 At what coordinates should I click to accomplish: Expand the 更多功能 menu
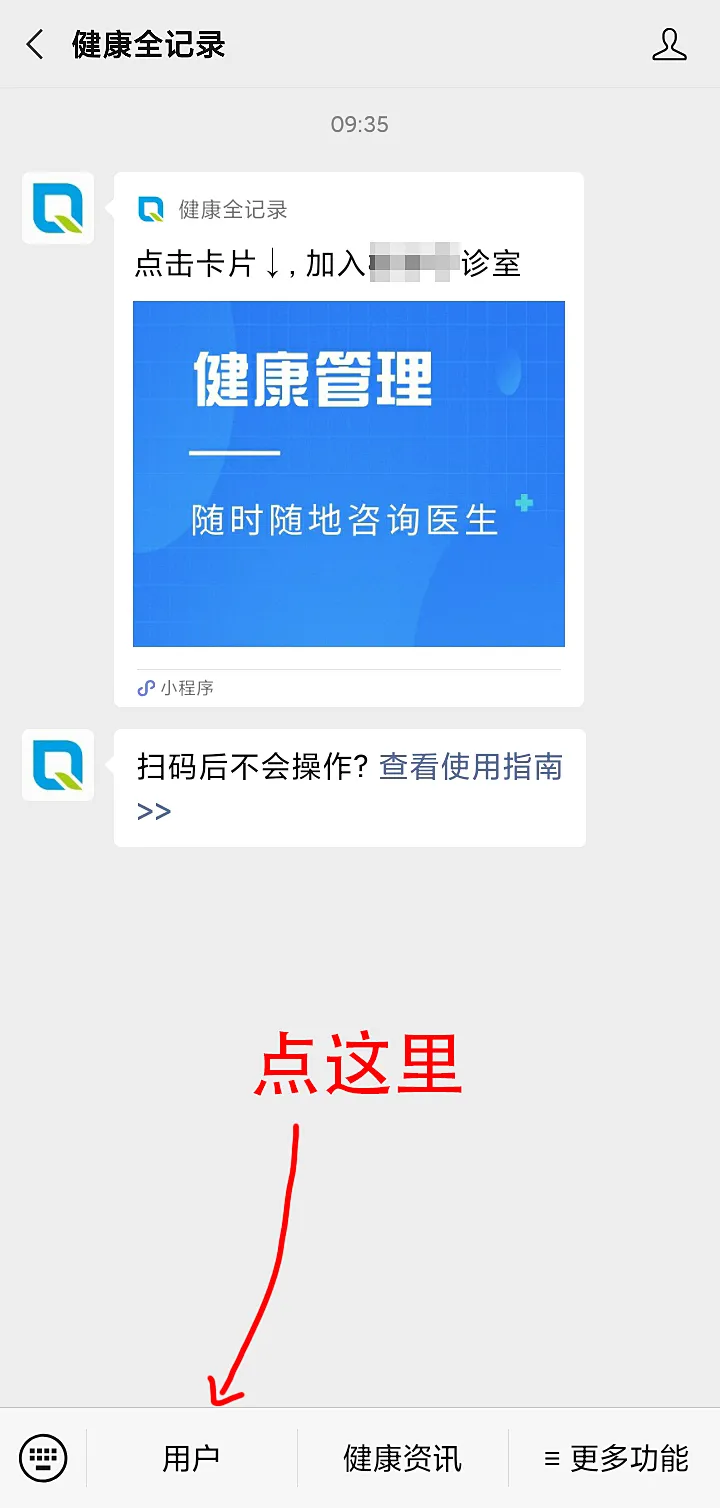615,1458
